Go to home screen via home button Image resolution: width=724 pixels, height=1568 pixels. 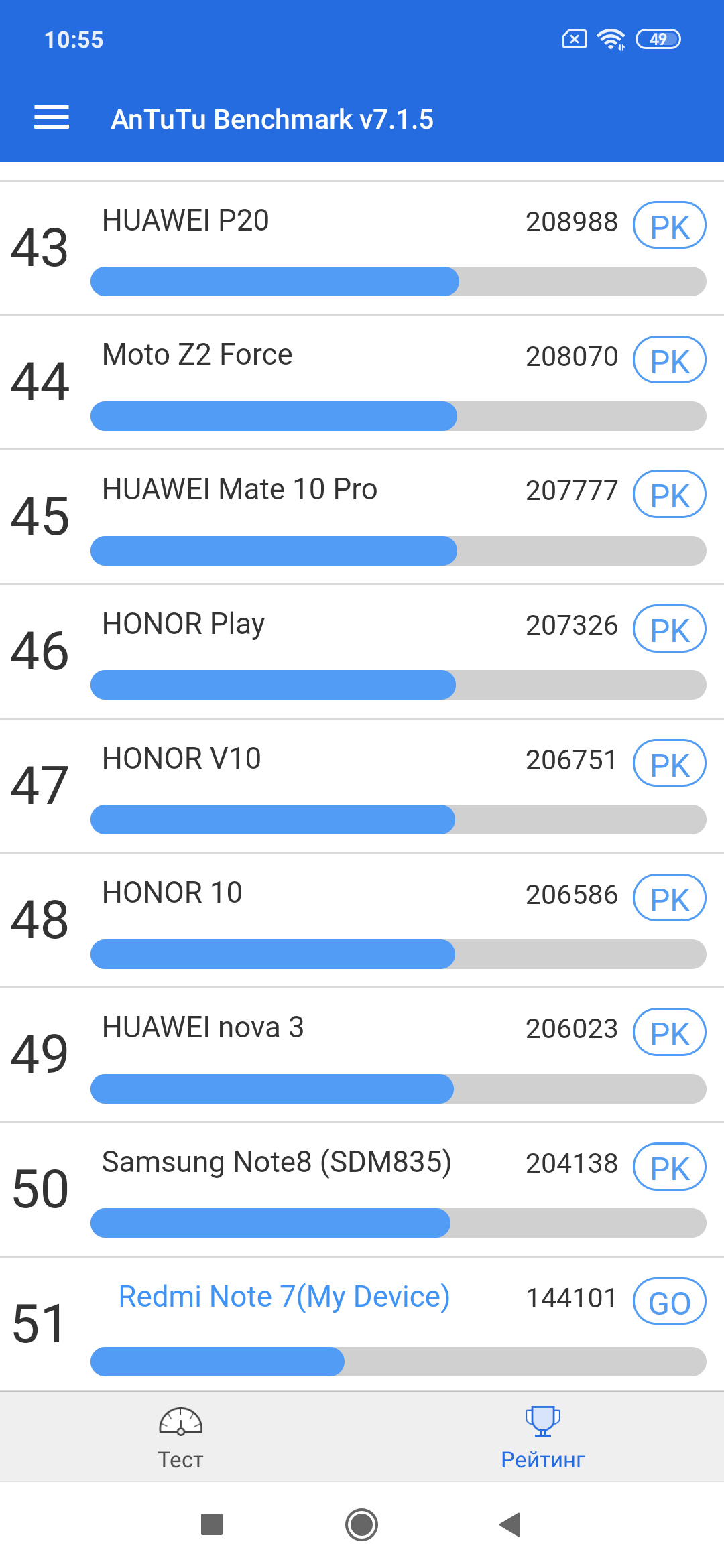coord(362,1524)
